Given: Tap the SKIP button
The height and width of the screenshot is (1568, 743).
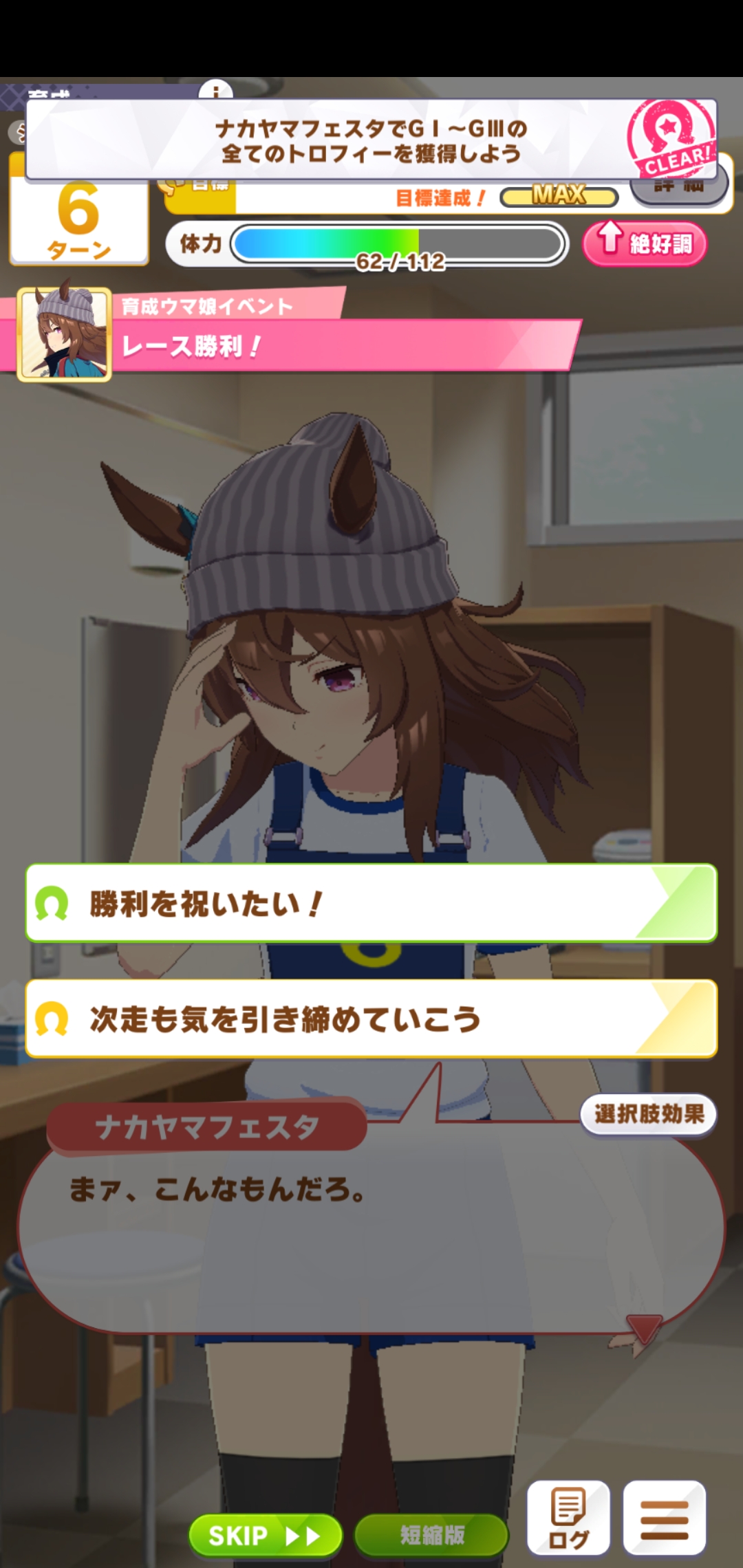Looking at the screenshot, I should click(266, 1535).
